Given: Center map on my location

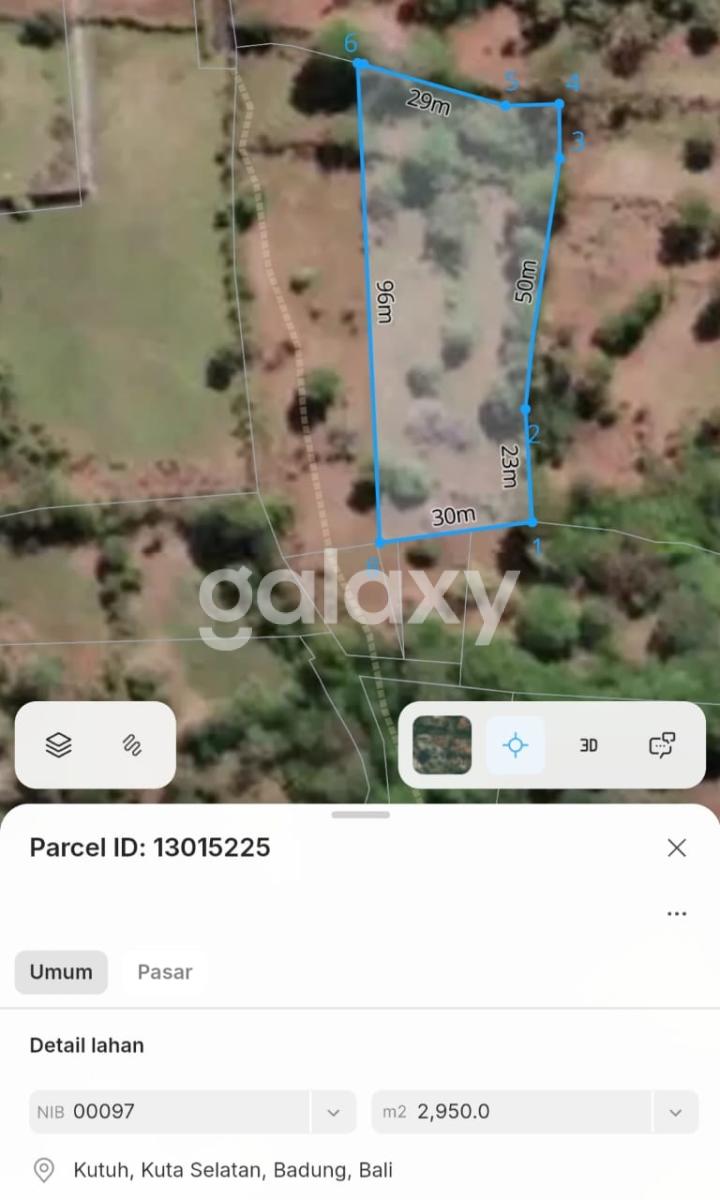Looking at the screenshot, I should click(x=516, y=745).
